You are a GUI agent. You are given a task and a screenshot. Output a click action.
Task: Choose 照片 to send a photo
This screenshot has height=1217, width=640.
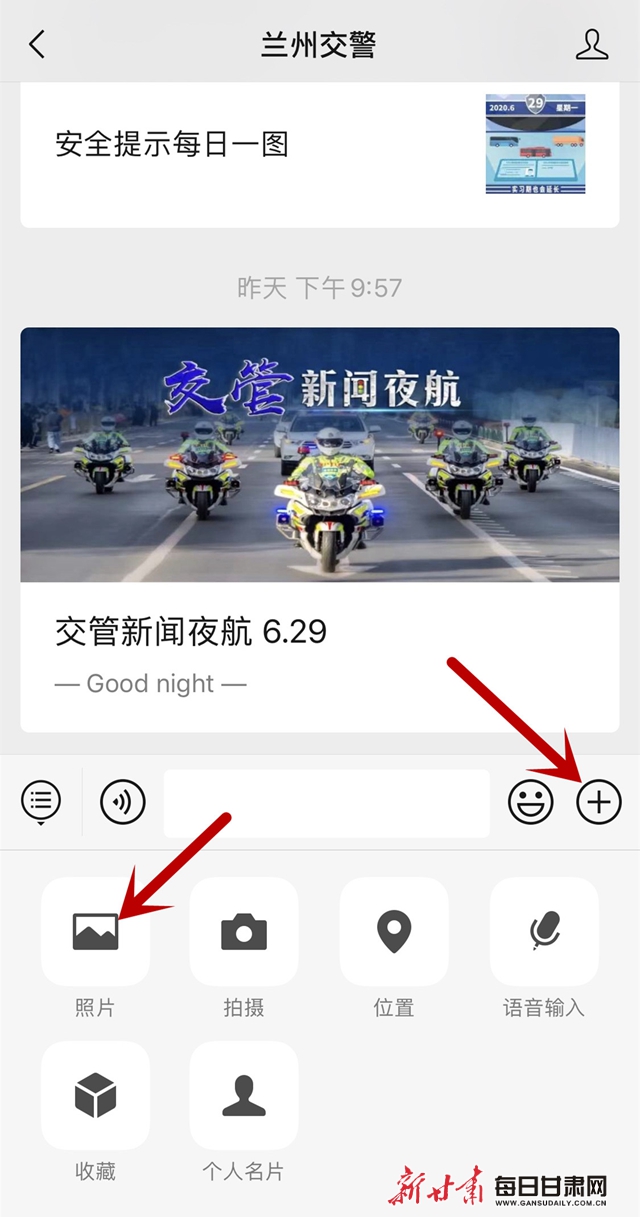tap(96, 932)
